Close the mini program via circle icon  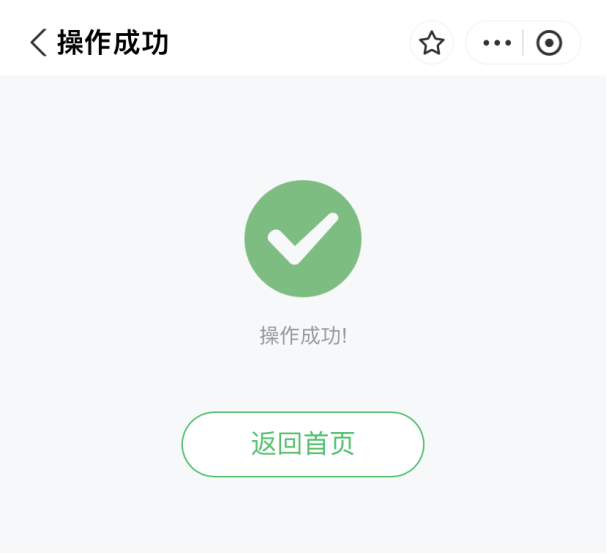coord(549,43)
